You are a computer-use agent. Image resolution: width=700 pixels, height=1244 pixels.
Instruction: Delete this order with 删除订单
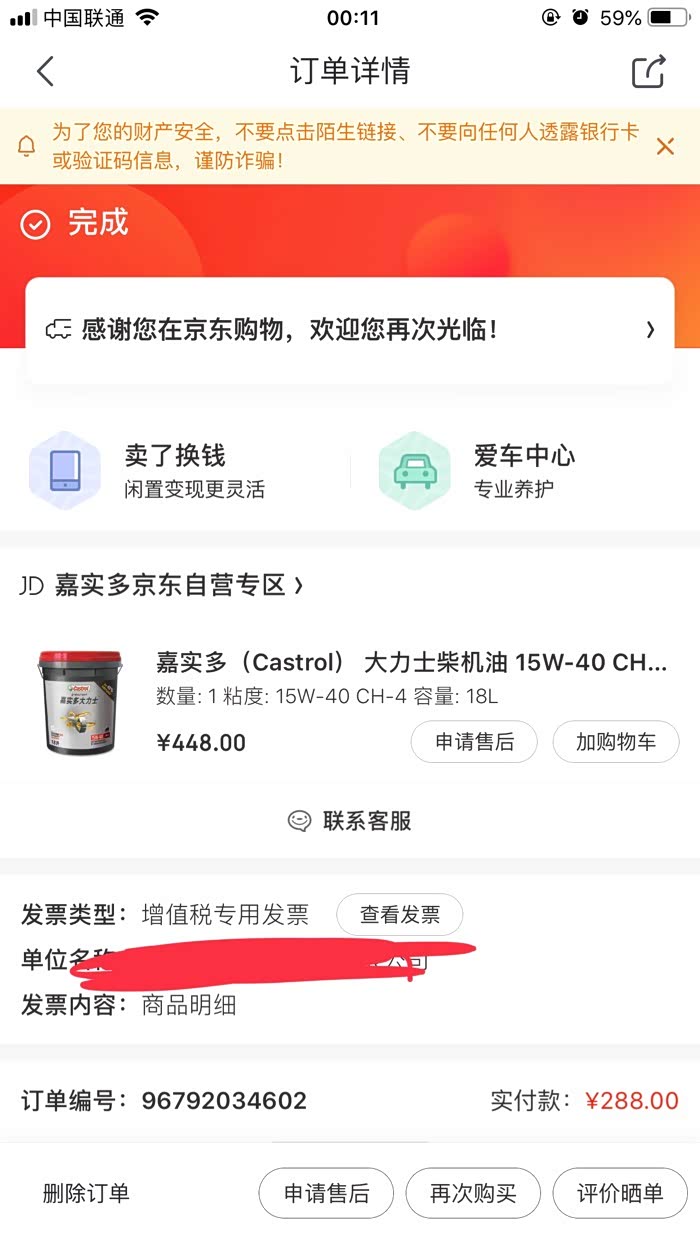tap(86, 1193)
